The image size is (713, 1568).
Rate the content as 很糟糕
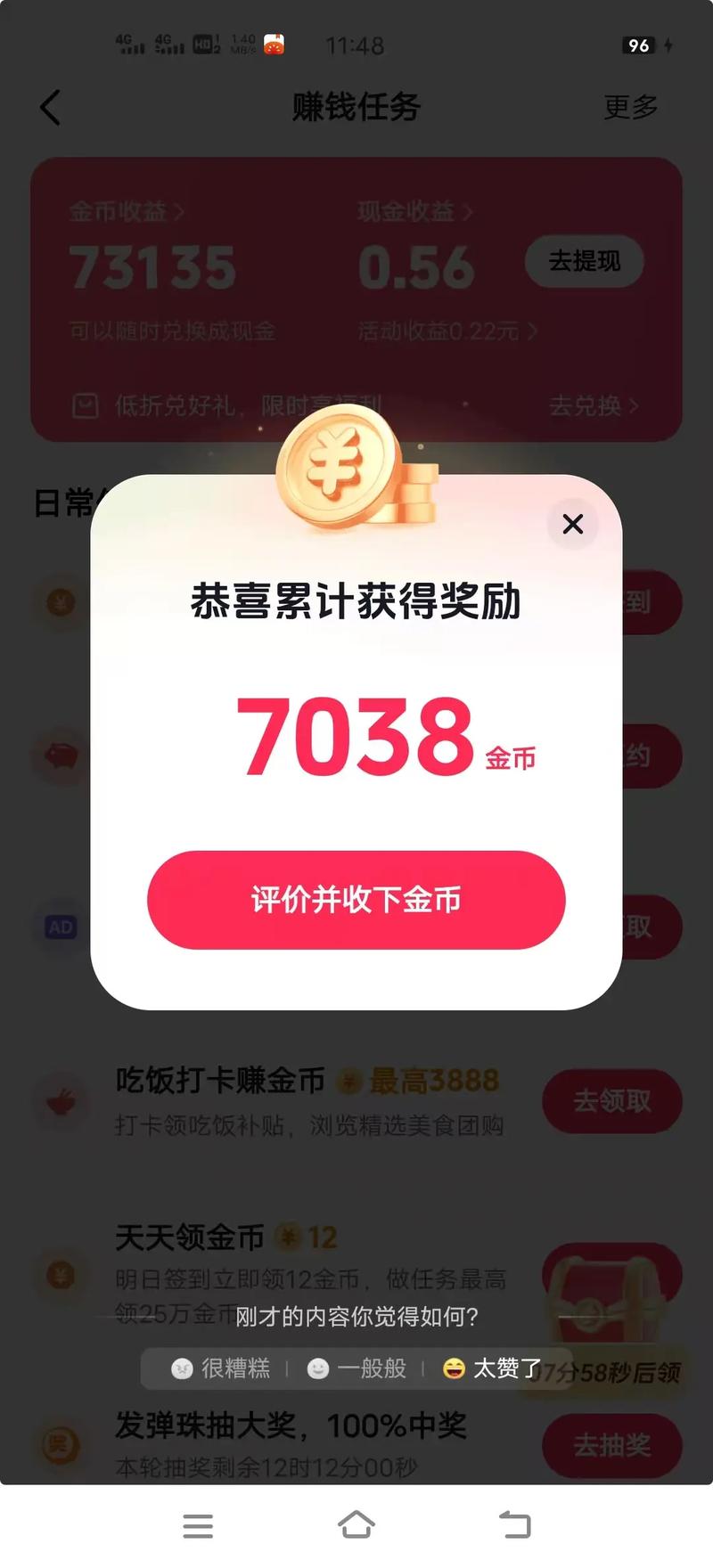tap(220, 1368)
